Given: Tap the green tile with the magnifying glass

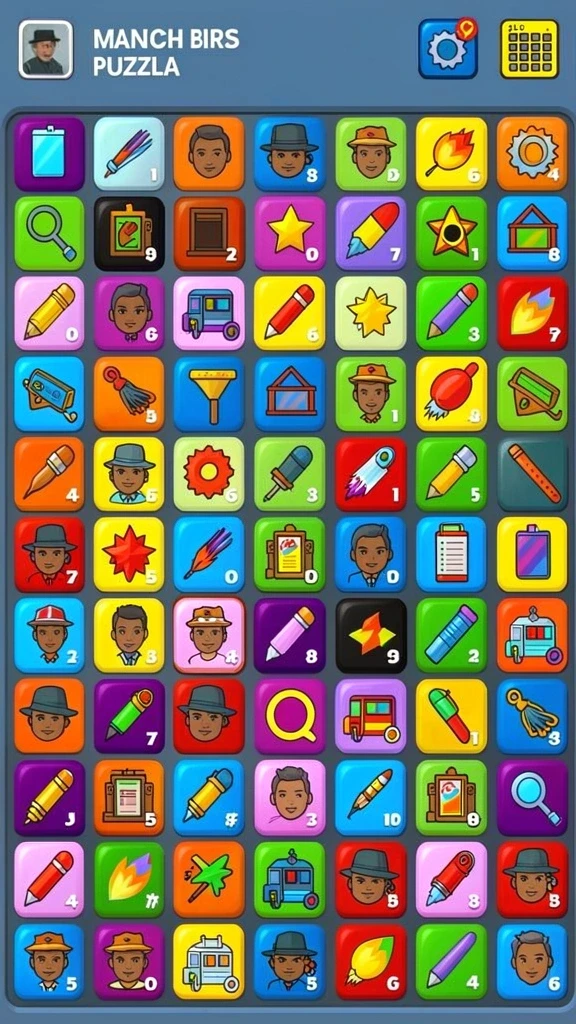Looking at the screenshot, I should tap(50, 234).
